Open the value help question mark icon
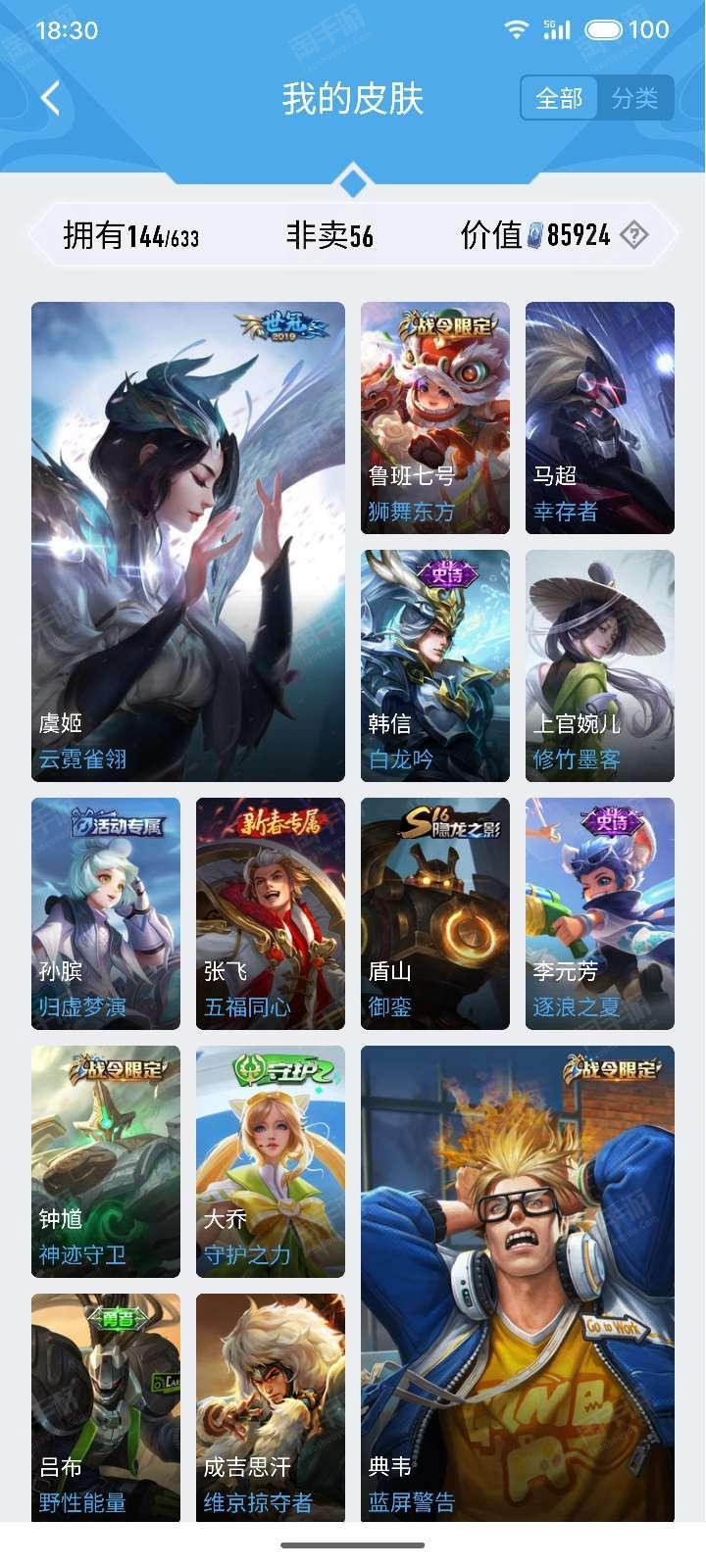The image size is (706, 1568). click(x=634, y=235)
